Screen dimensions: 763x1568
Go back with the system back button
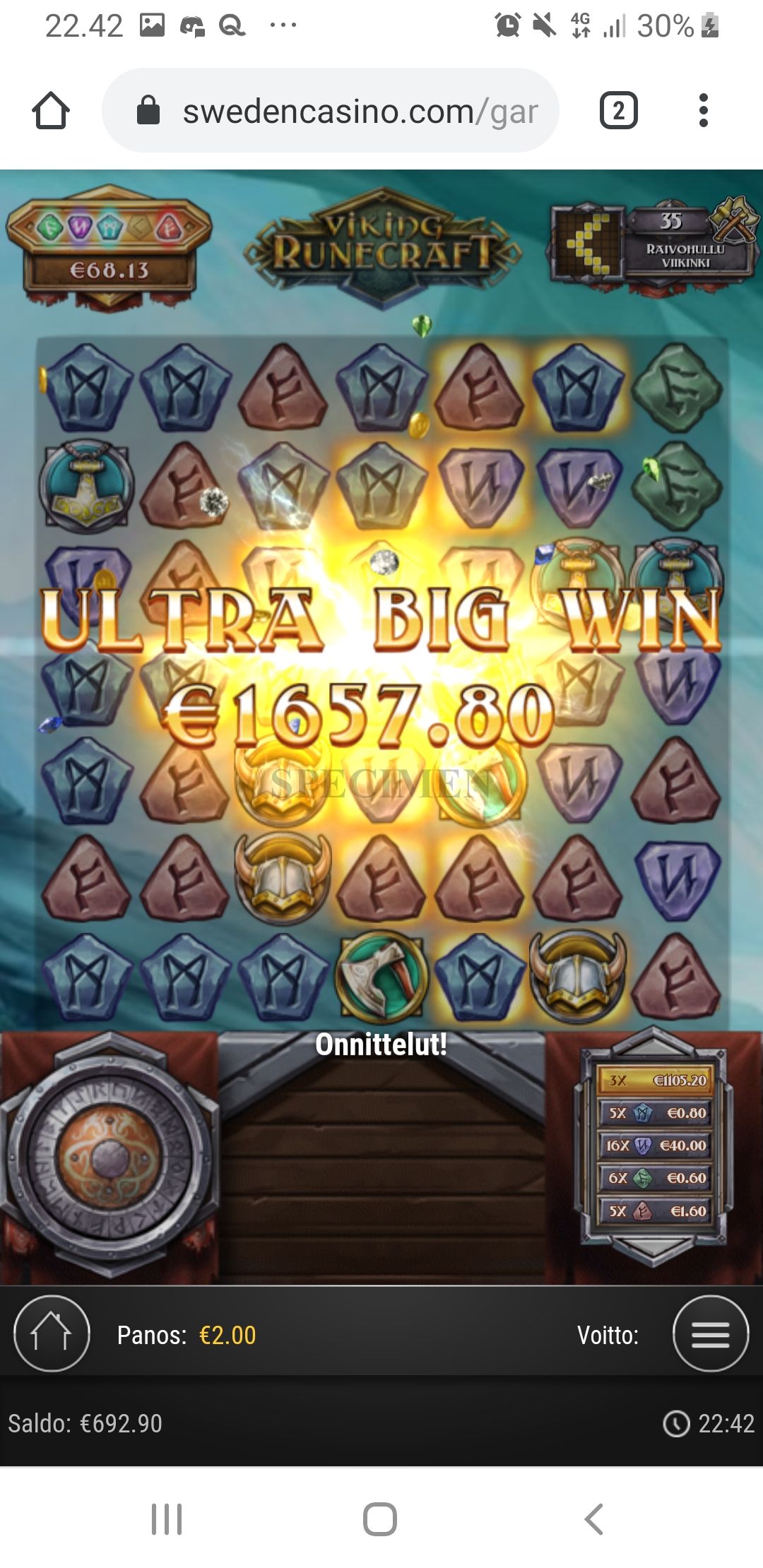pyautogui.click(x=593, y=1519)
